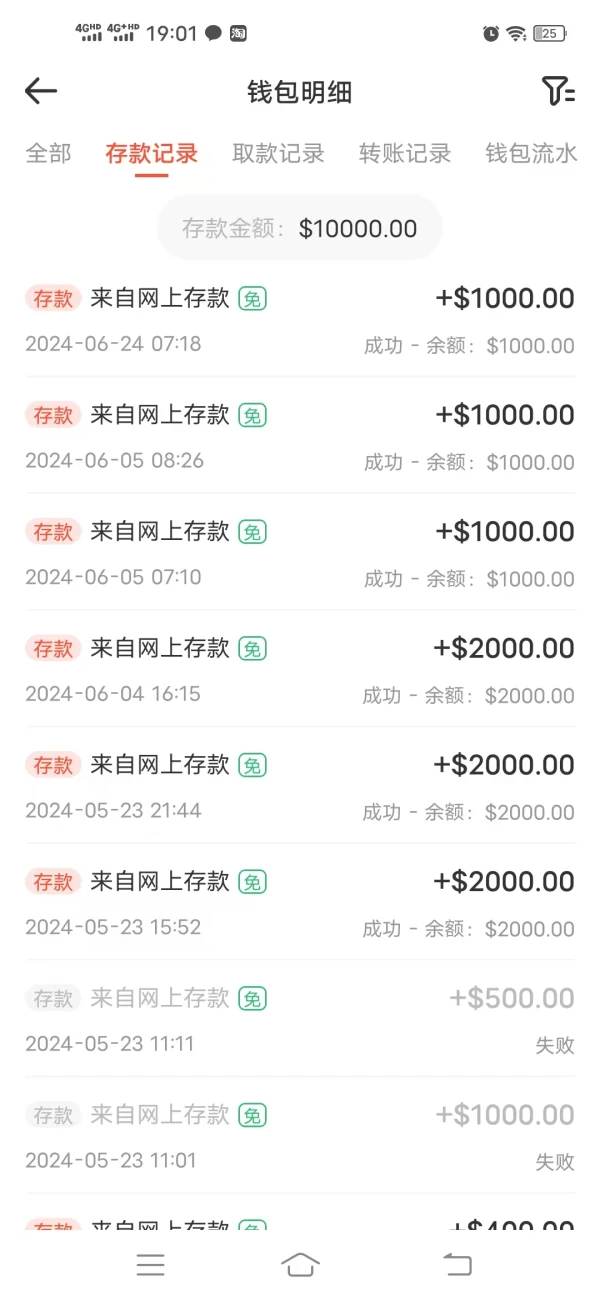The height and width of the screenshot is (1300, 600).
Task: Select the 存款记录 tab
Action: pos(151,153)
